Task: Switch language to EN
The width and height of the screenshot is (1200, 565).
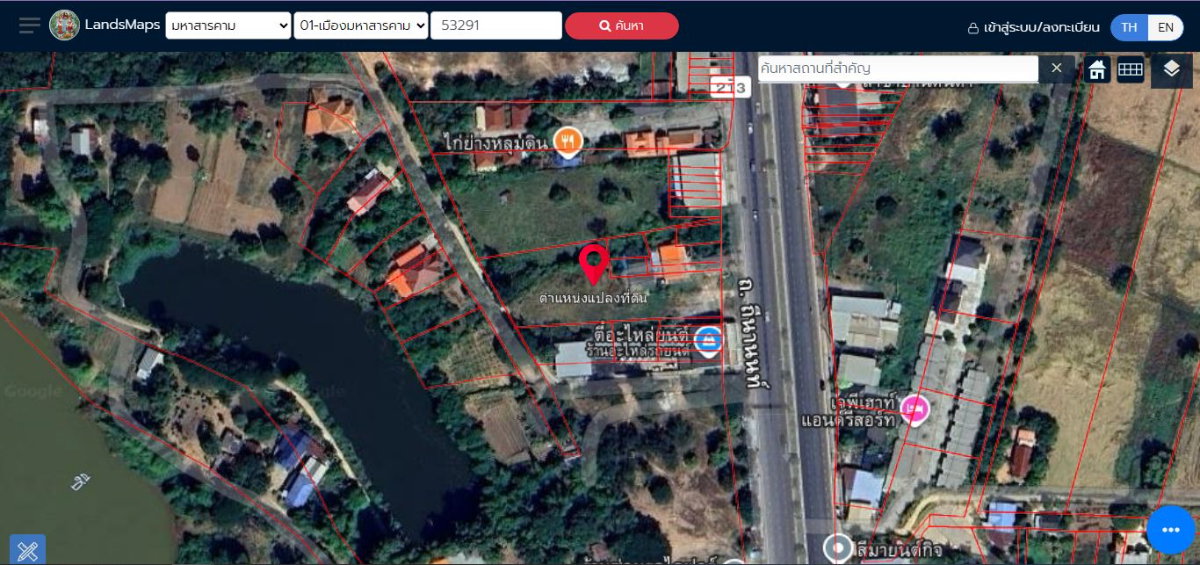Action: tap(1165, 27)
